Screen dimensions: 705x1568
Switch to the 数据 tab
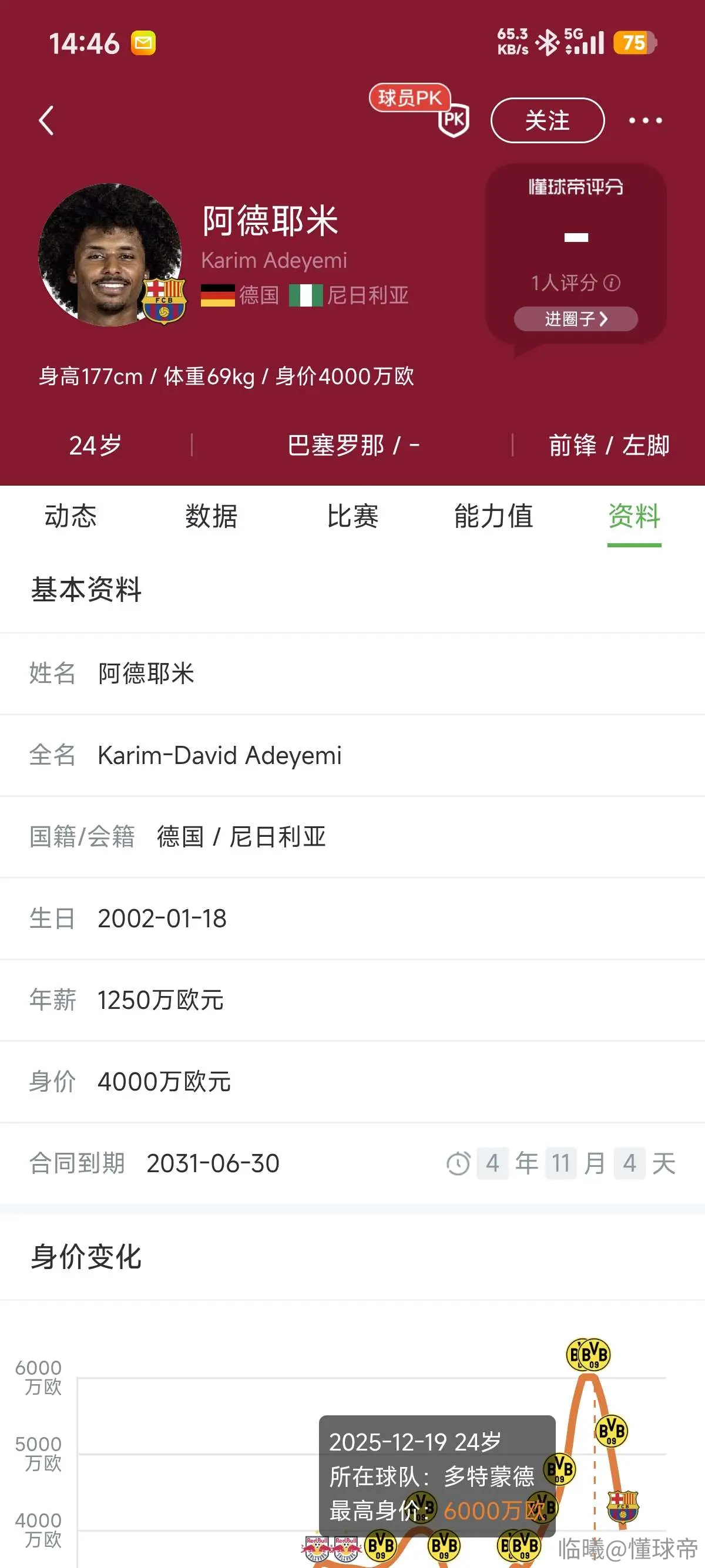click(x=211, y=516)
